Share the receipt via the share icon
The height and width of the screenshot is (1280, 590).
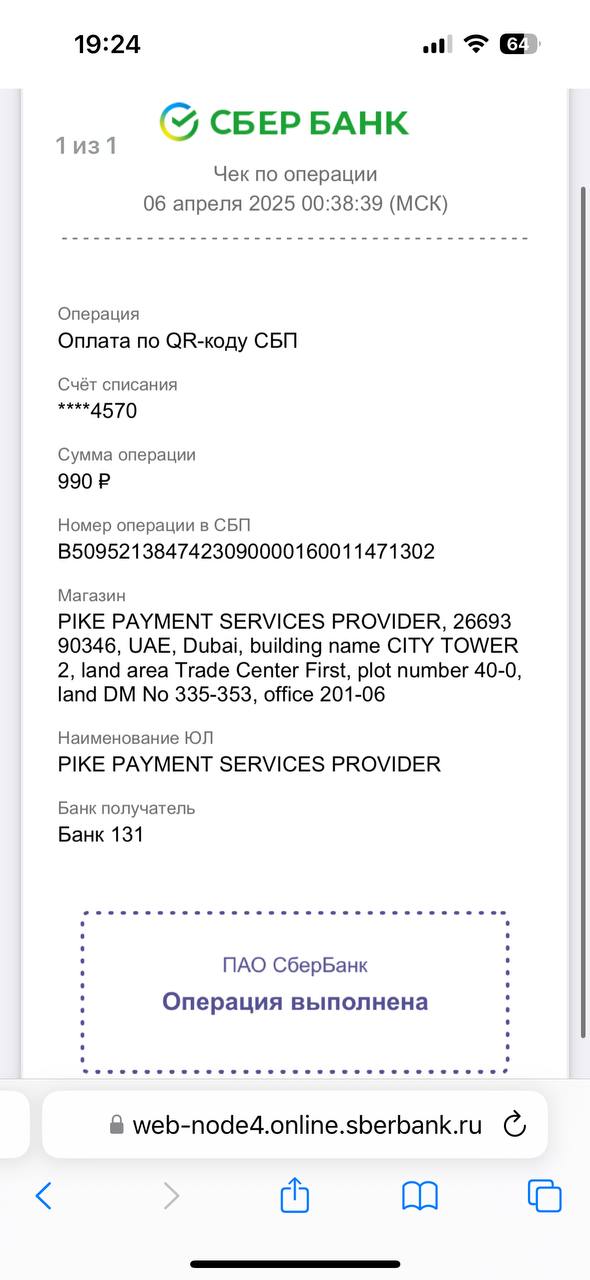[294, 1194]
